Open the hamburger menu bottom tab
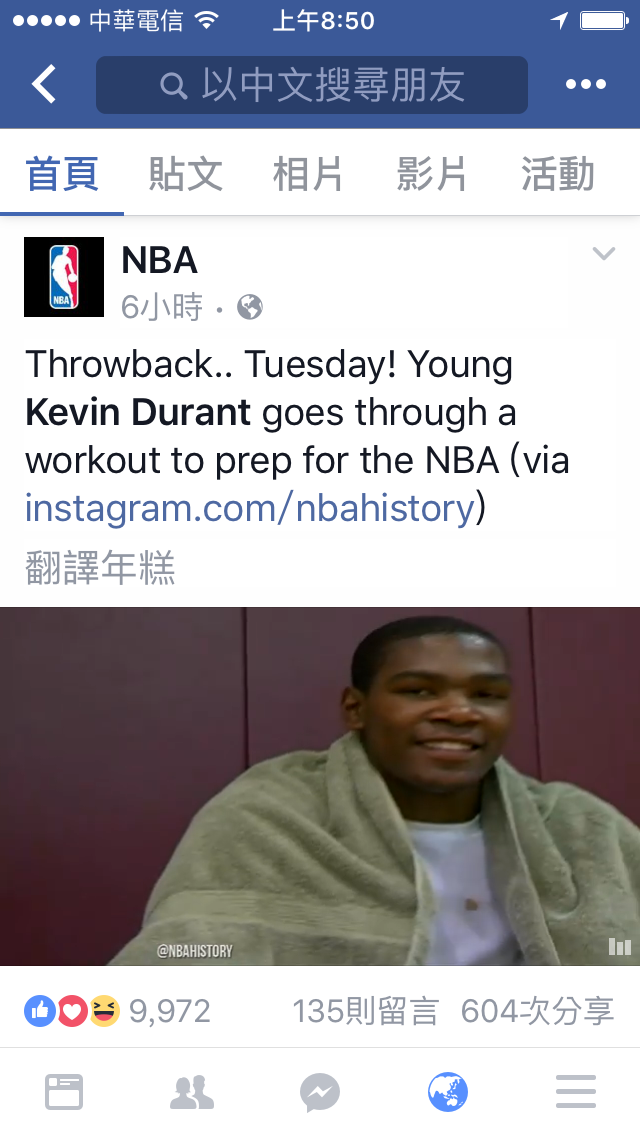The image size is (640, 1136). [576, 1092]
